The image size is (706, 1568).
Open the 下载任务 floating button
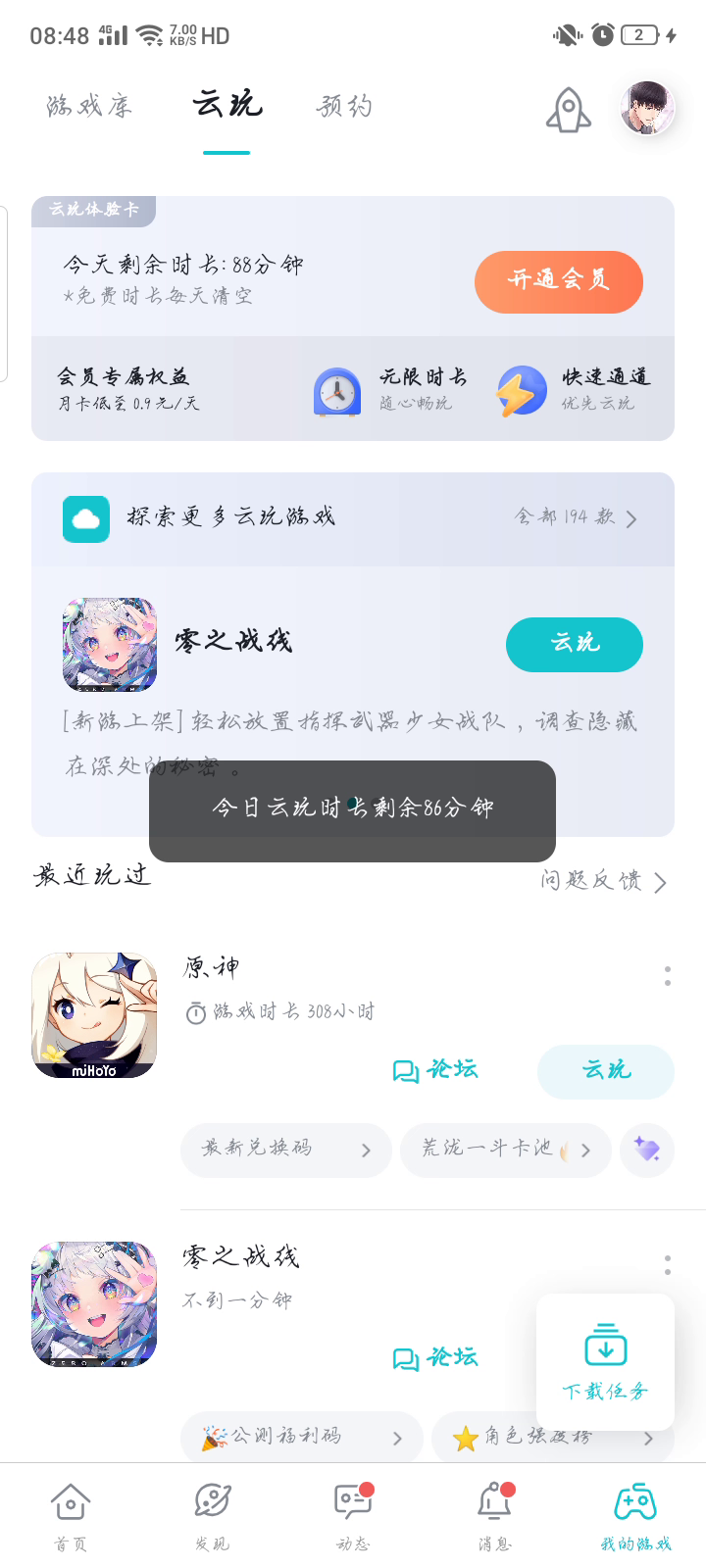click(x=605, y=1362)
